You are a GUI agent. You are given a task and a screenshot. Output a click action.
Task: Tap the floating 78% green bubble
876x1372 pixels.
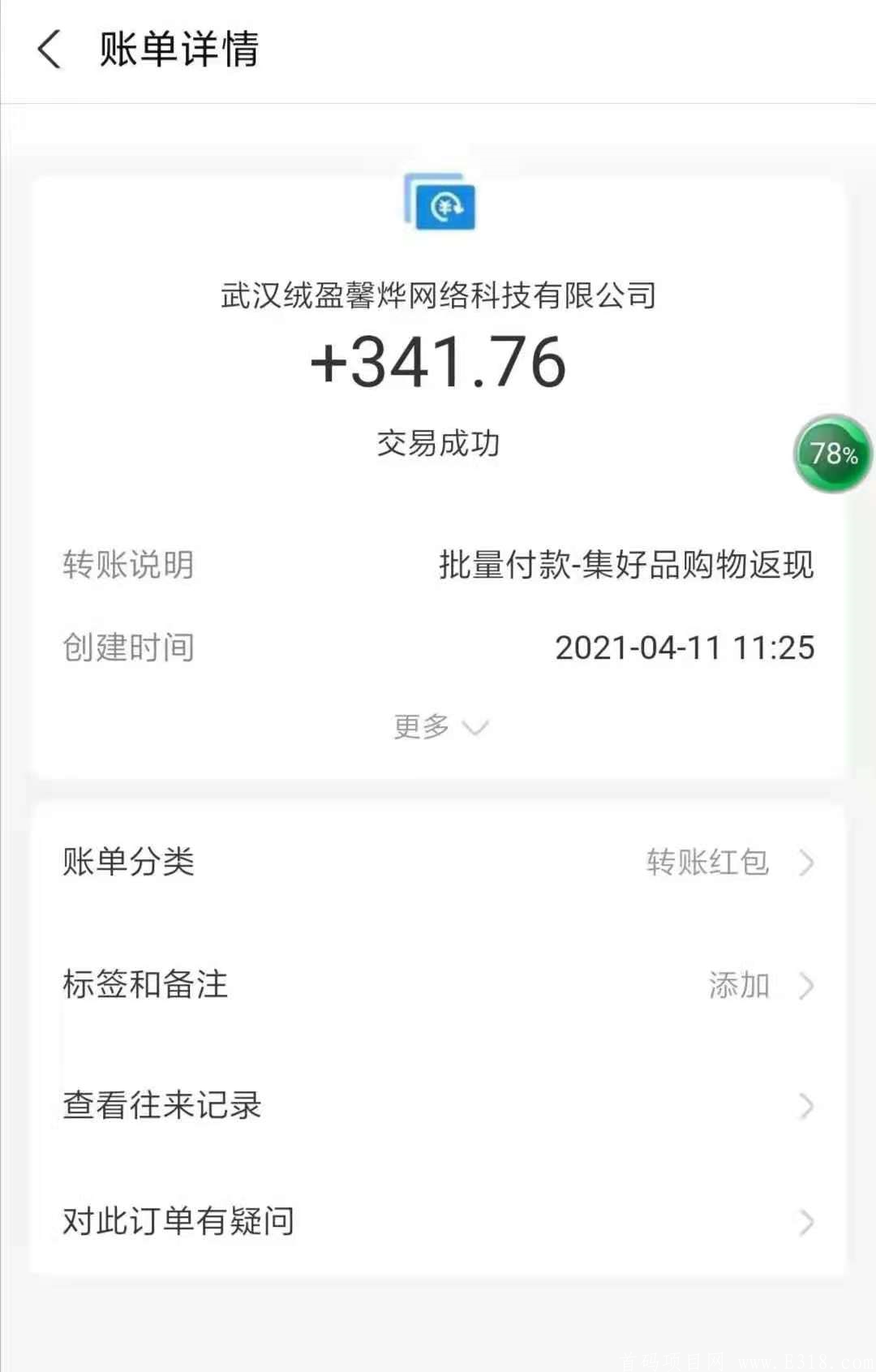point(832,454)
